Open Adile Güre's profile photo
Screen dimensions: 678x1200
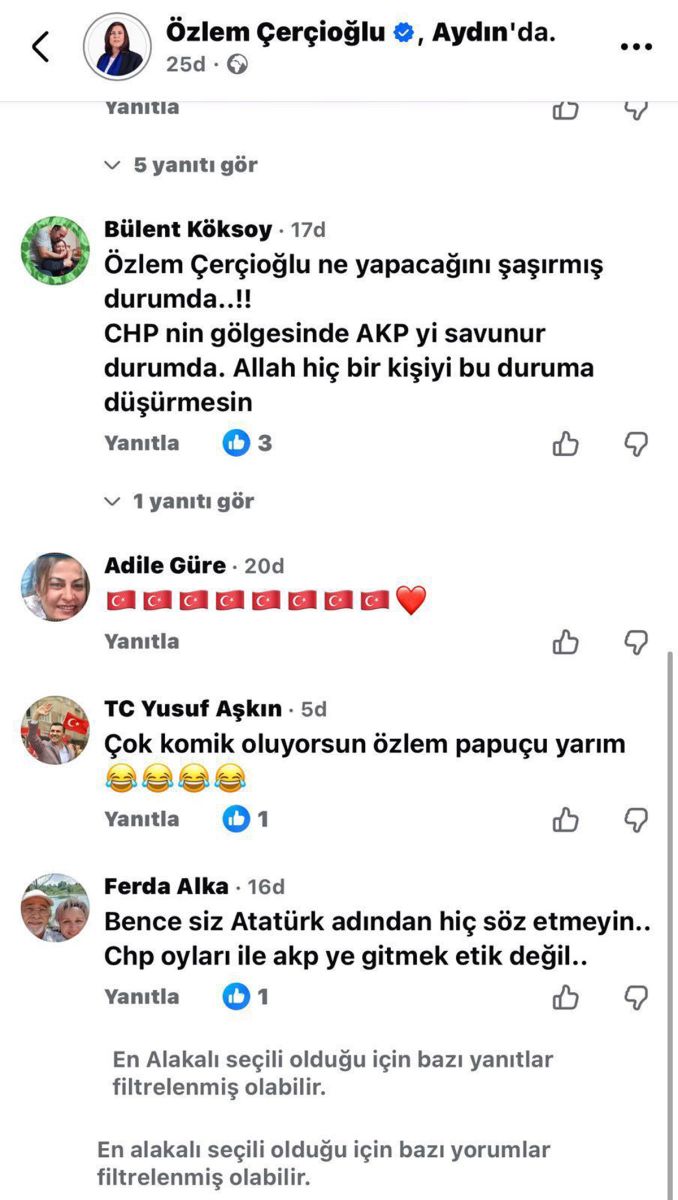55,587
